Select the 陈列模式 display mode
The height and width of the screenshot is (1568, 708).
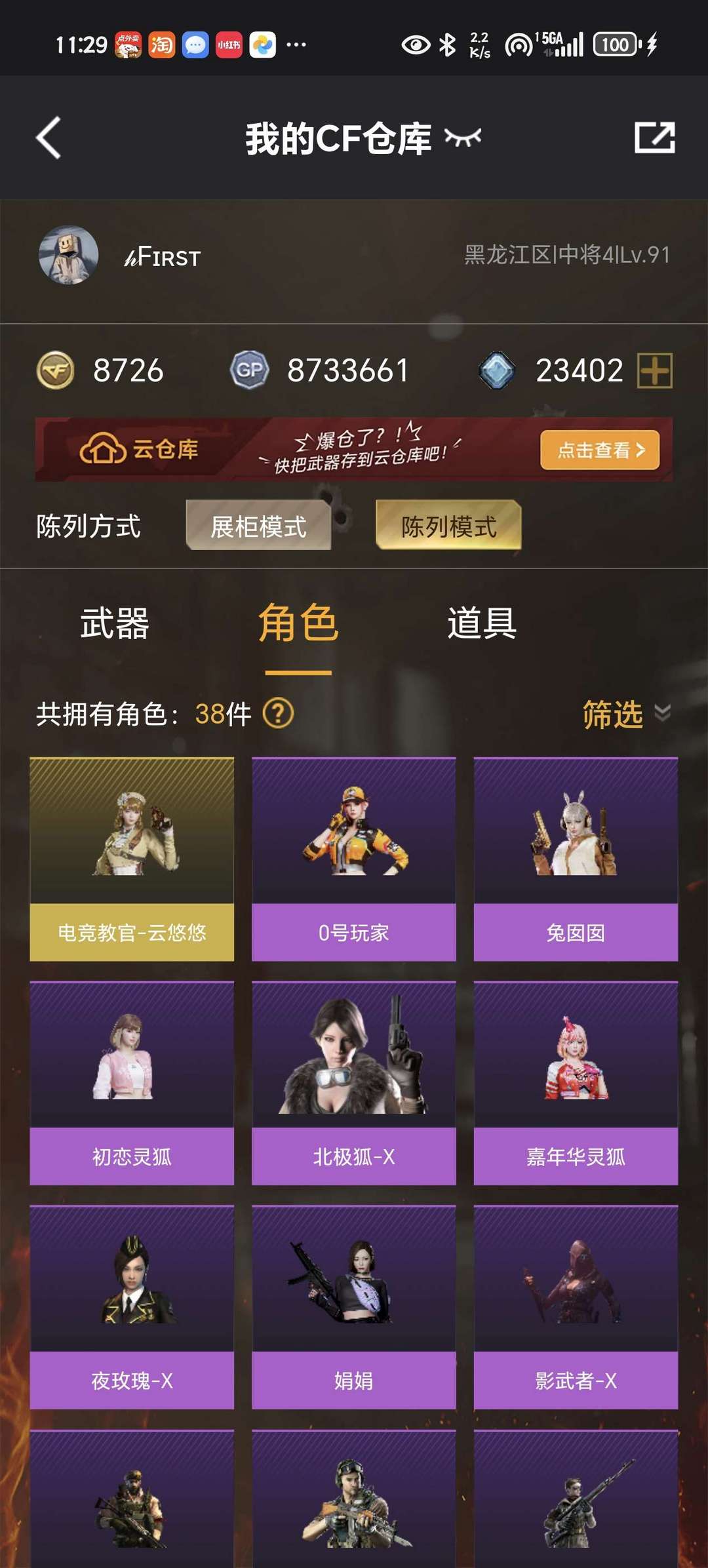(448, 526)
